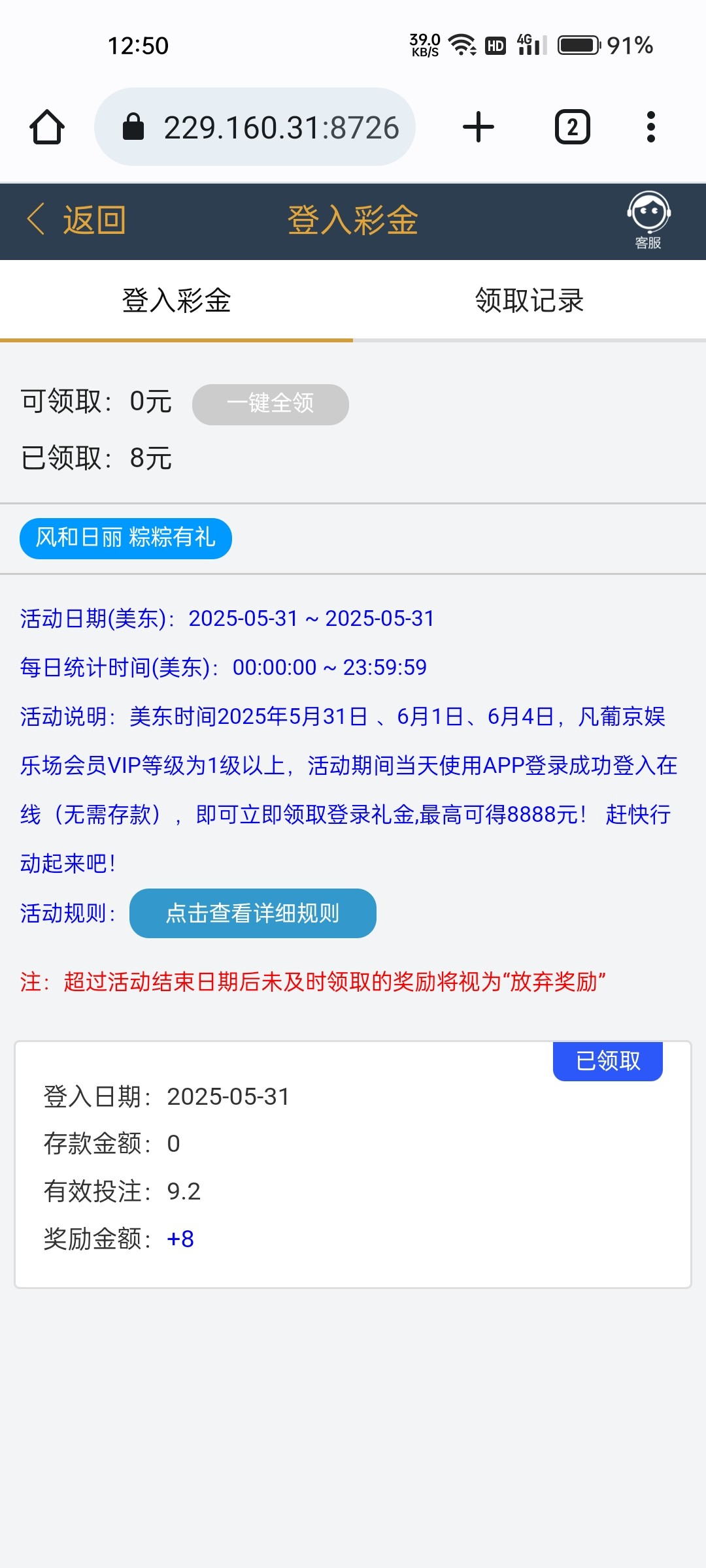The image size is (706, 1568).
Task: Switch to the 领取记录 tab
Action: pos(529,301)
